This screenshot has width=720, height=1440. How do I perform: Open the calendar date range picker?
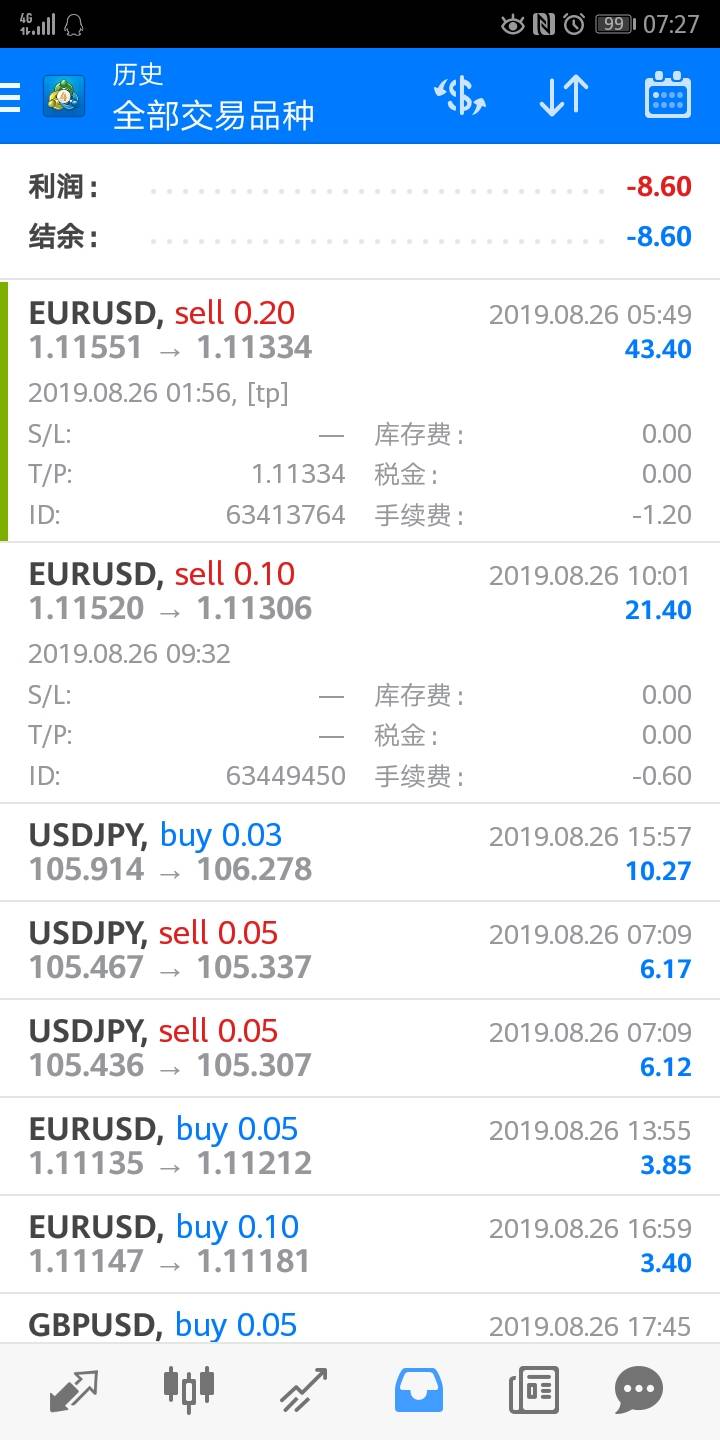tap(668, 96)
